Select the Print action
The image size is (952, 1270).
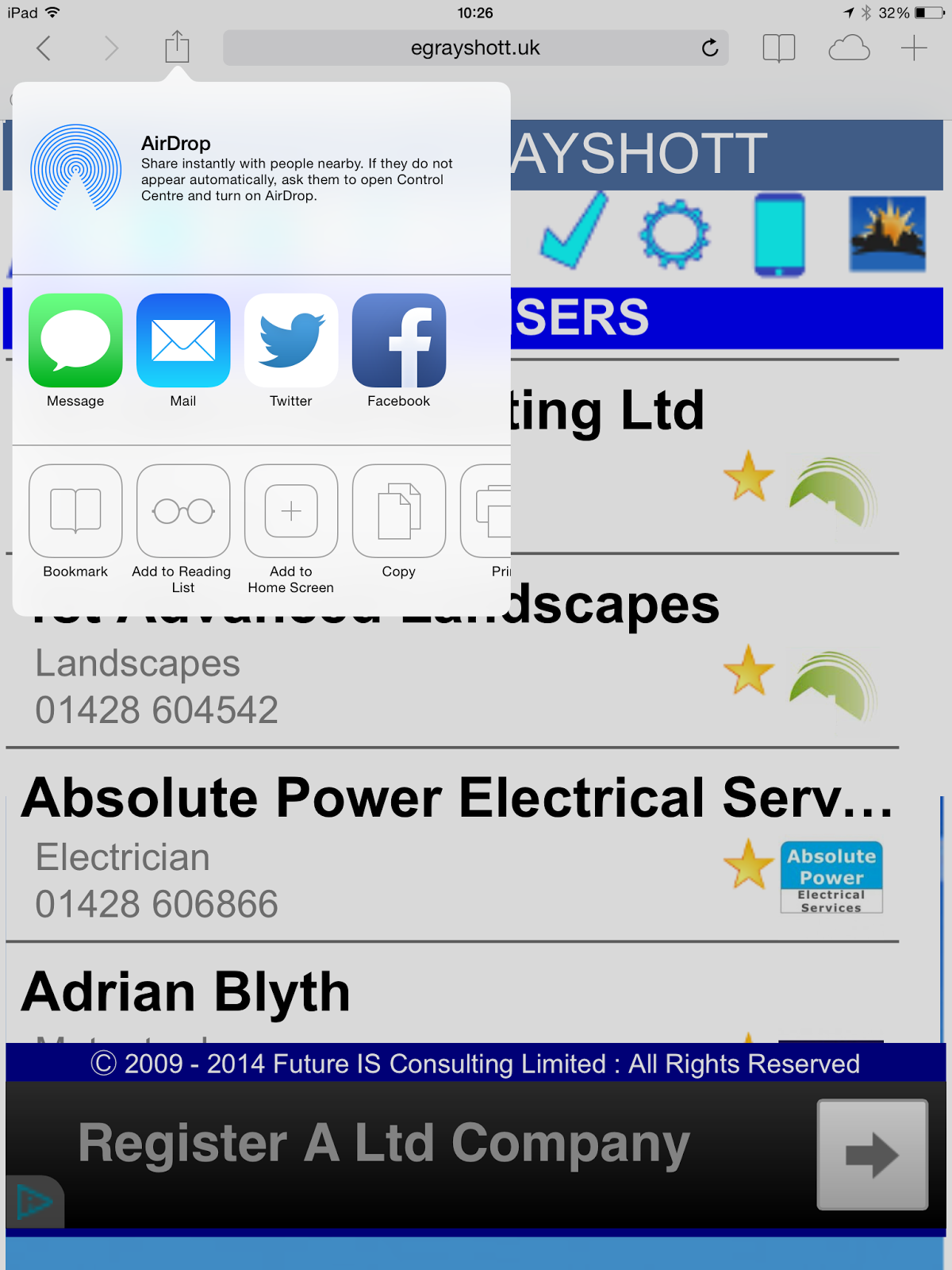point(488,511)
